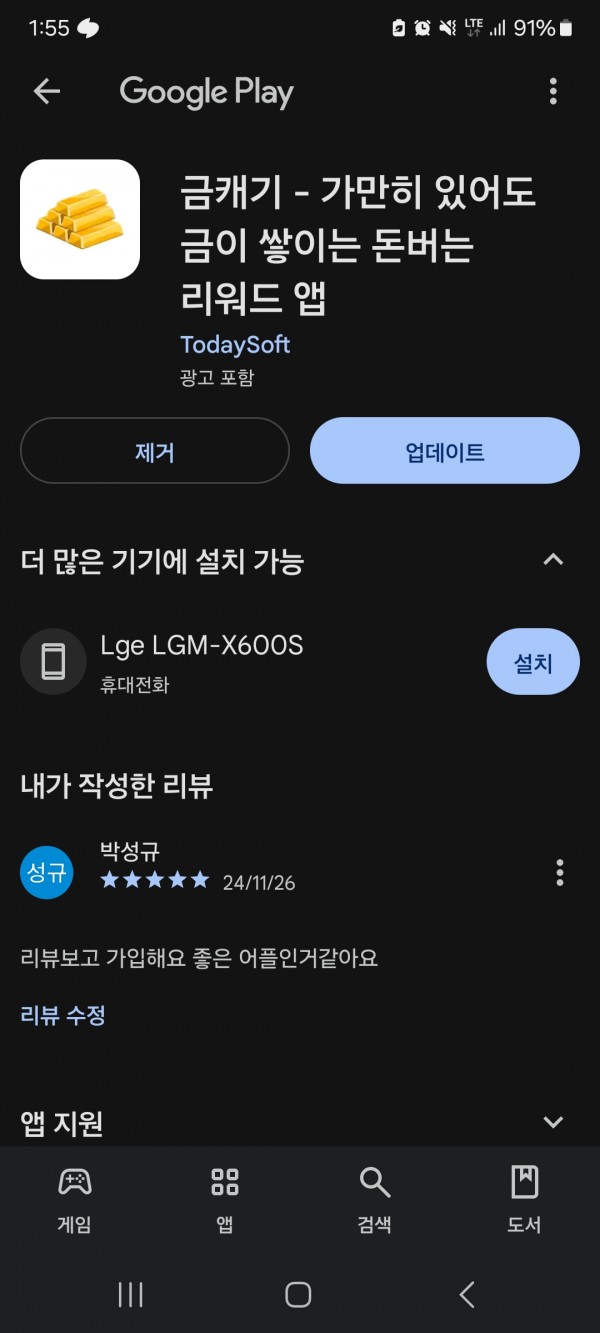
Task: Open the 검색 tab
Action: 375,1199
